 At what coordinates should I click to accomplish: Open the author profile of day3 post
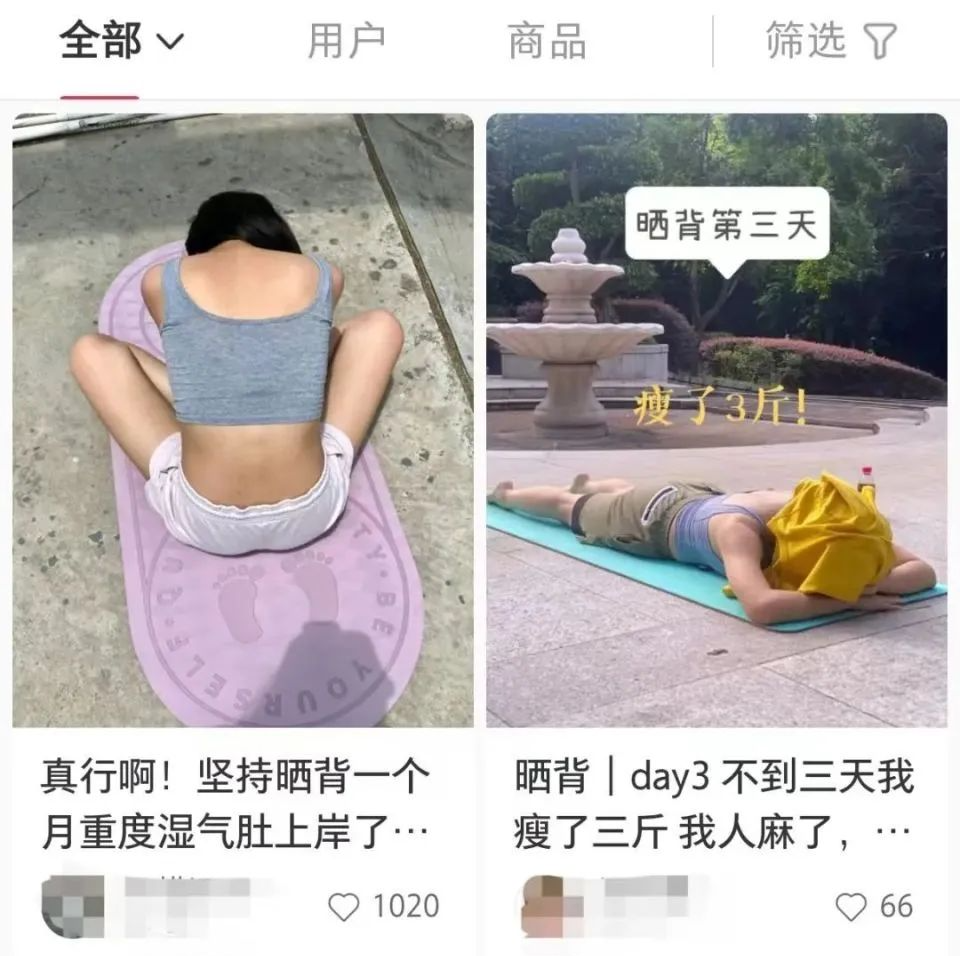pyautogui.click(x=546, y=904)
